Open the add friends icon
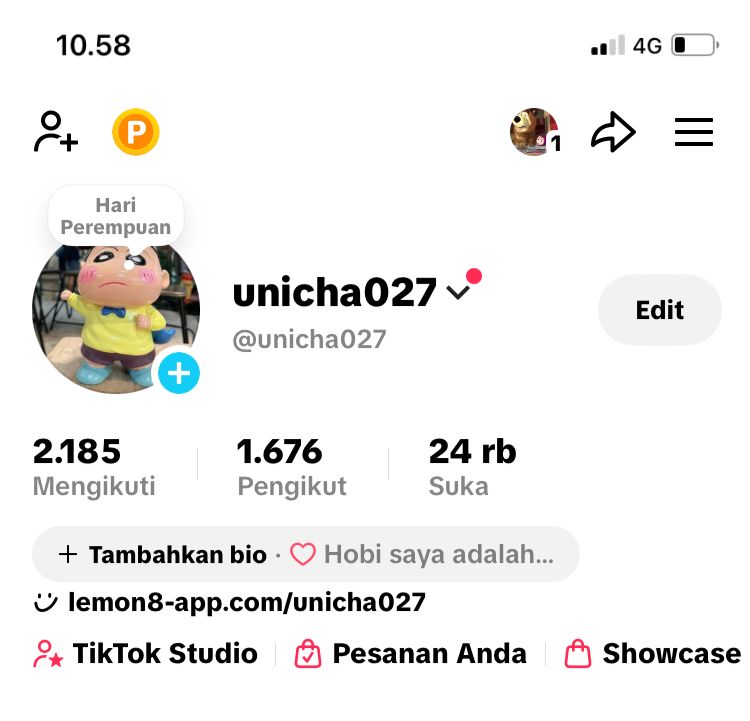 (56, 132)
